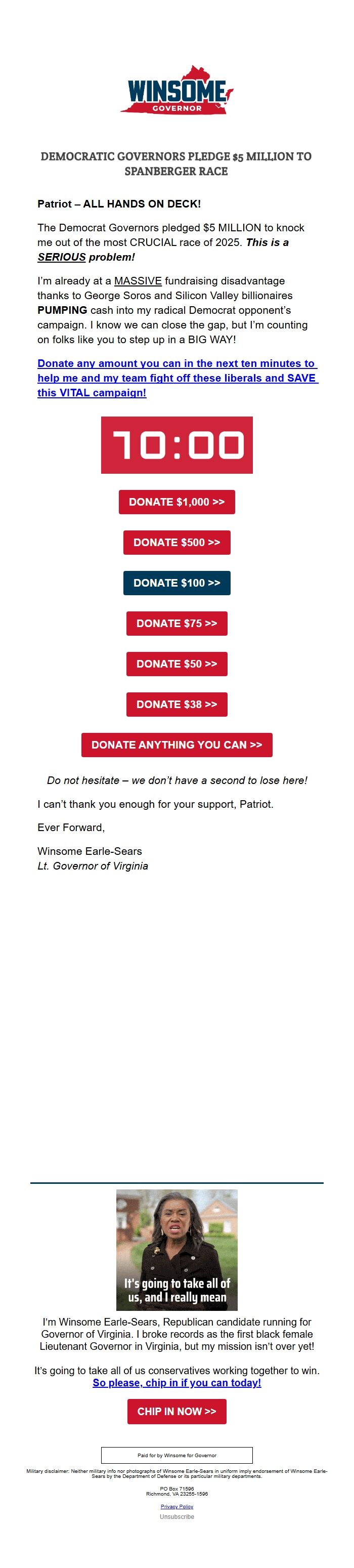
Task: Tap the 10:00 countdown timer banner
Action: coord(176,445)
